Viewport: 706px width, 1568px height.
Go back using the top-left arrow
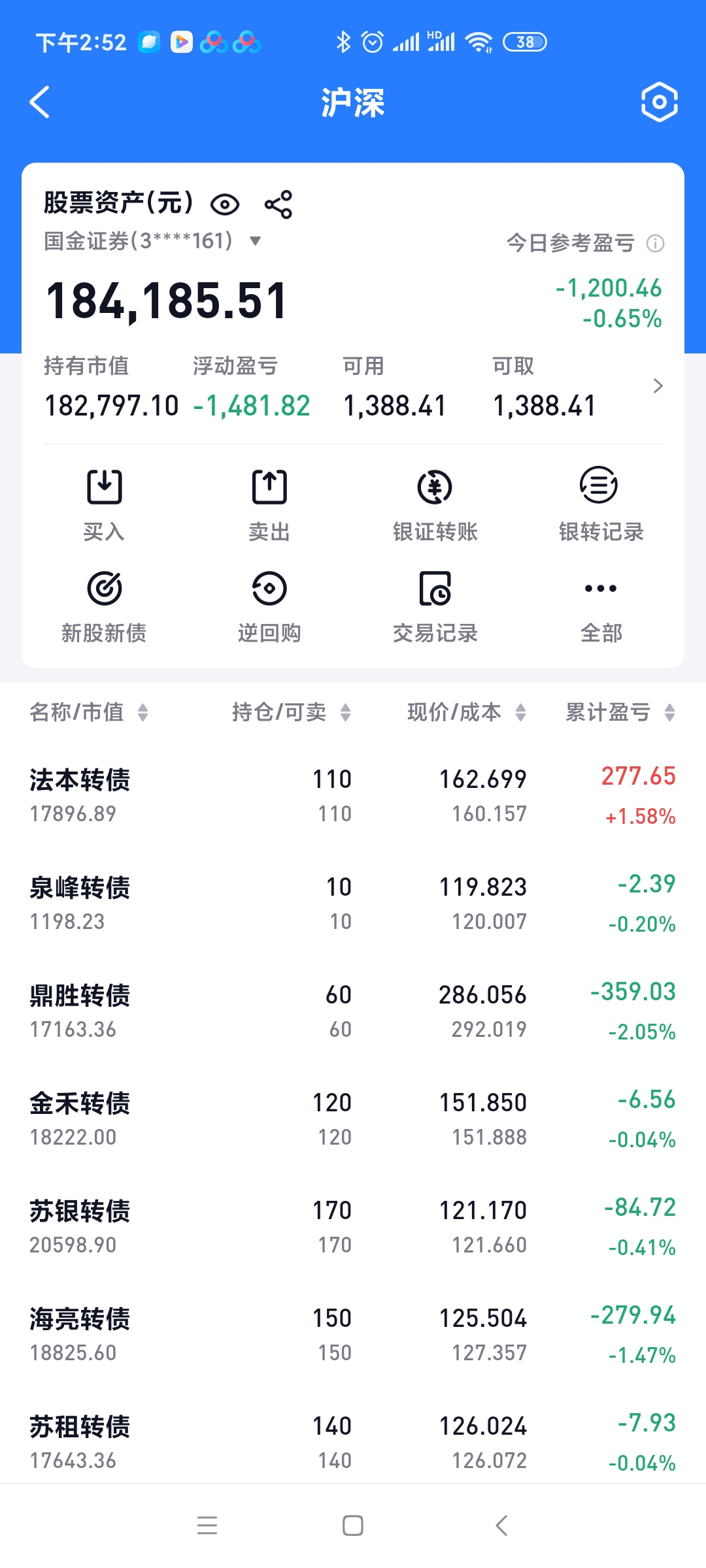tap(41, 103)
